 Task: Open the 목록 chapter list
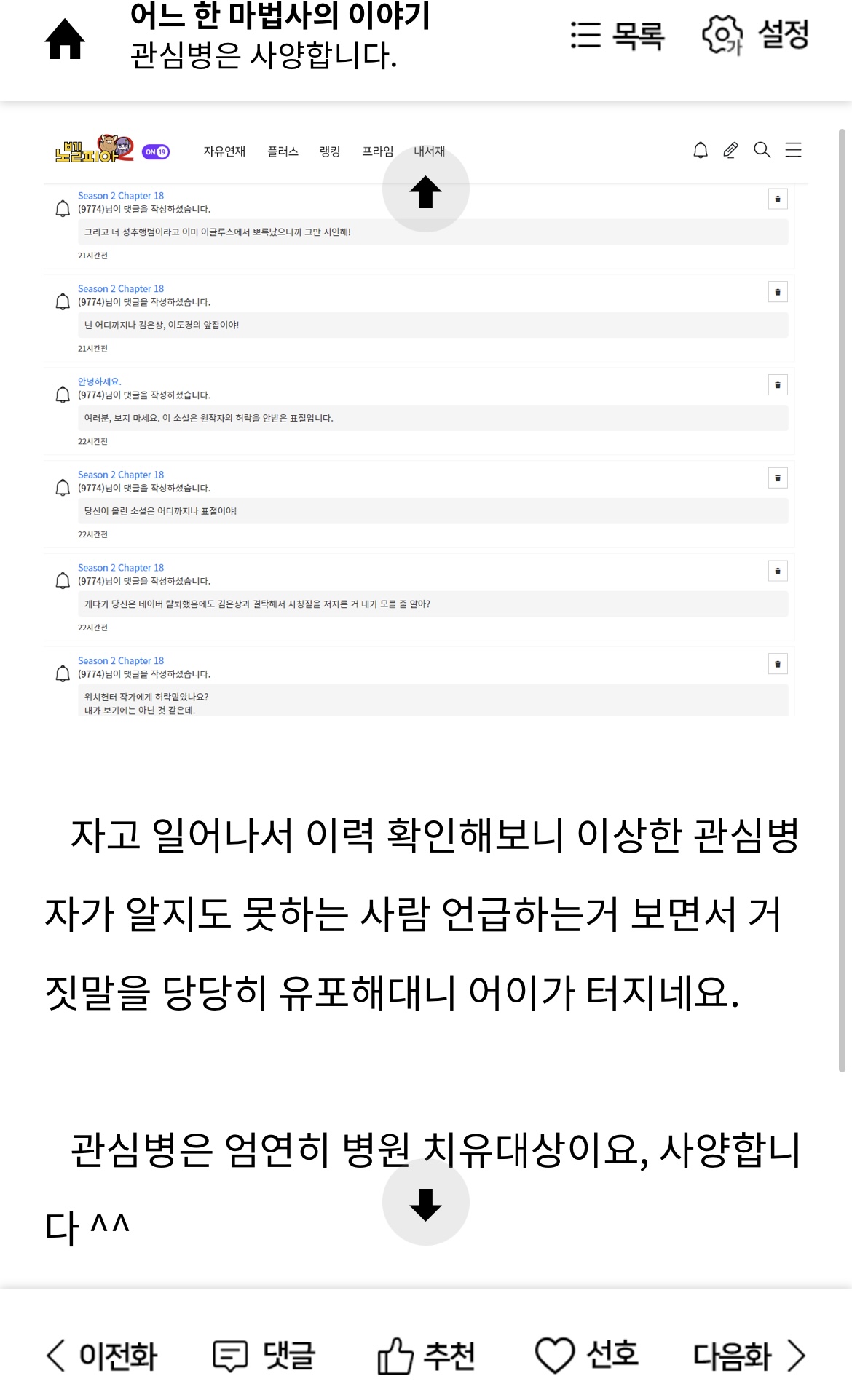[617, 35]
